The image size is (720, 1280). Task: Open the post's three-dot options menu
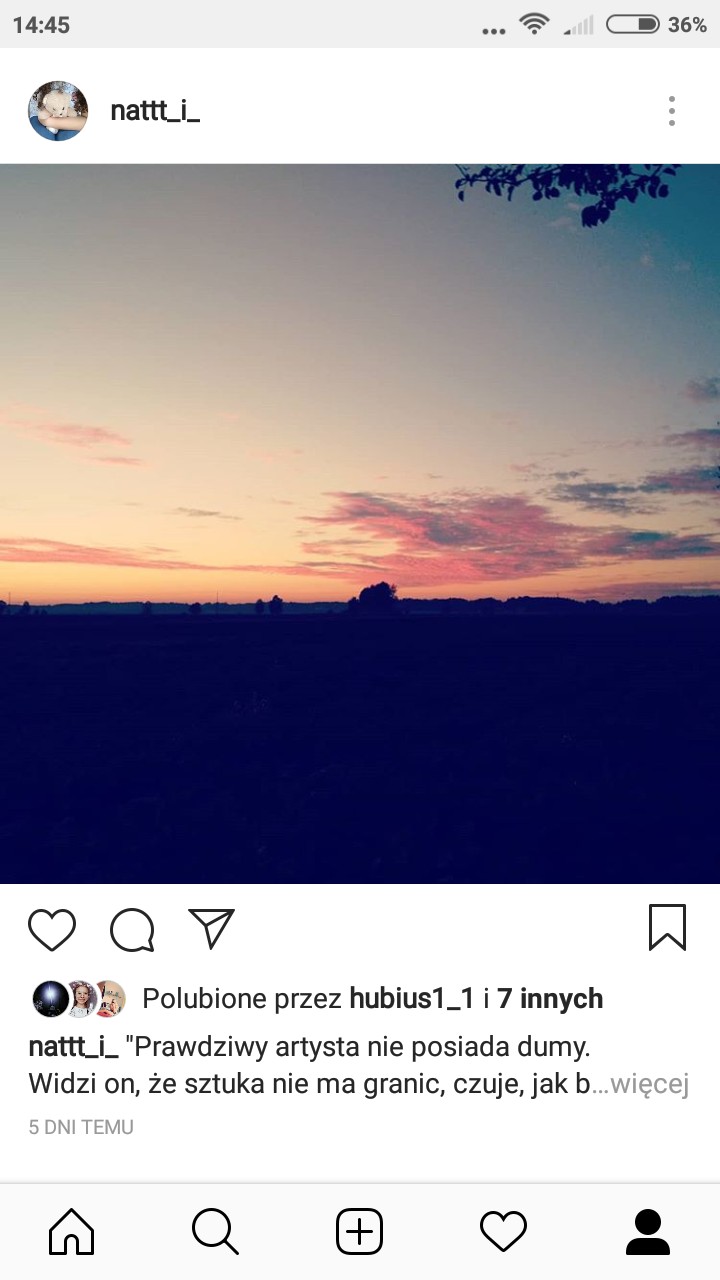672,111
